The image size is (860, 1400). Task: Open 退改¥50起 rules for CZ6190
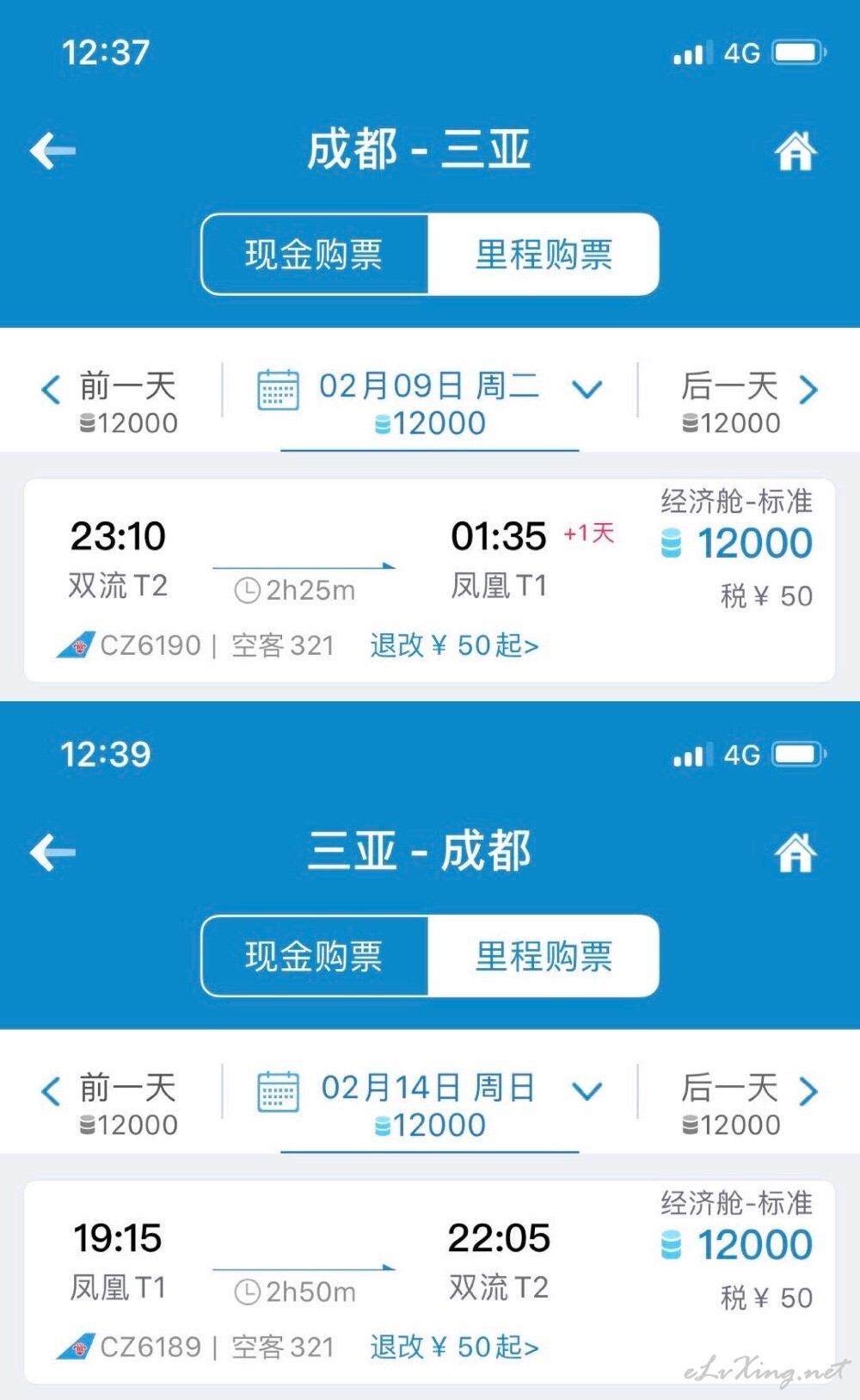click(454, 645)
